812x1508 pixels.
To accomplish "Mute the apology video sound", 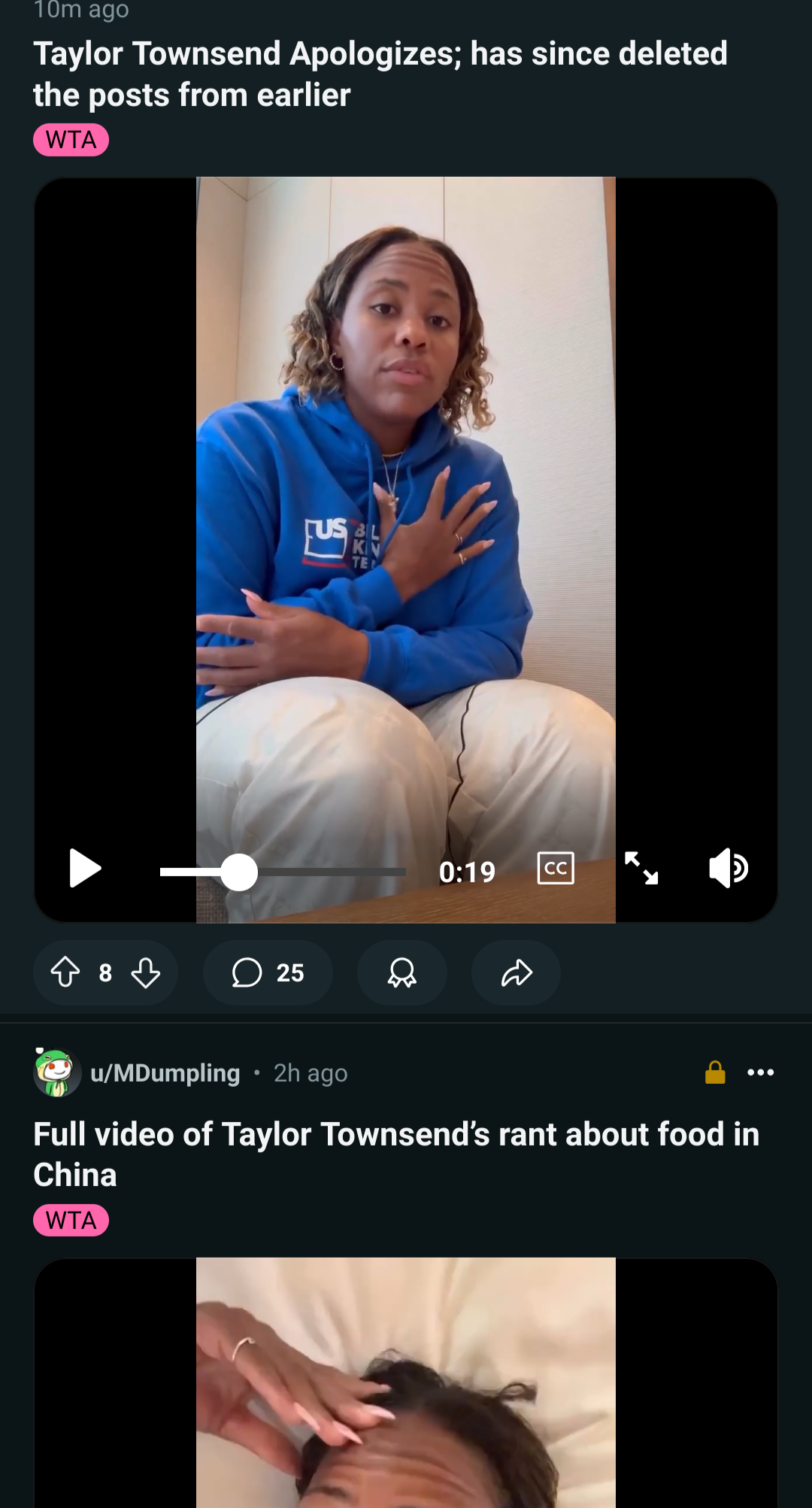I will [x=728, y=868].
